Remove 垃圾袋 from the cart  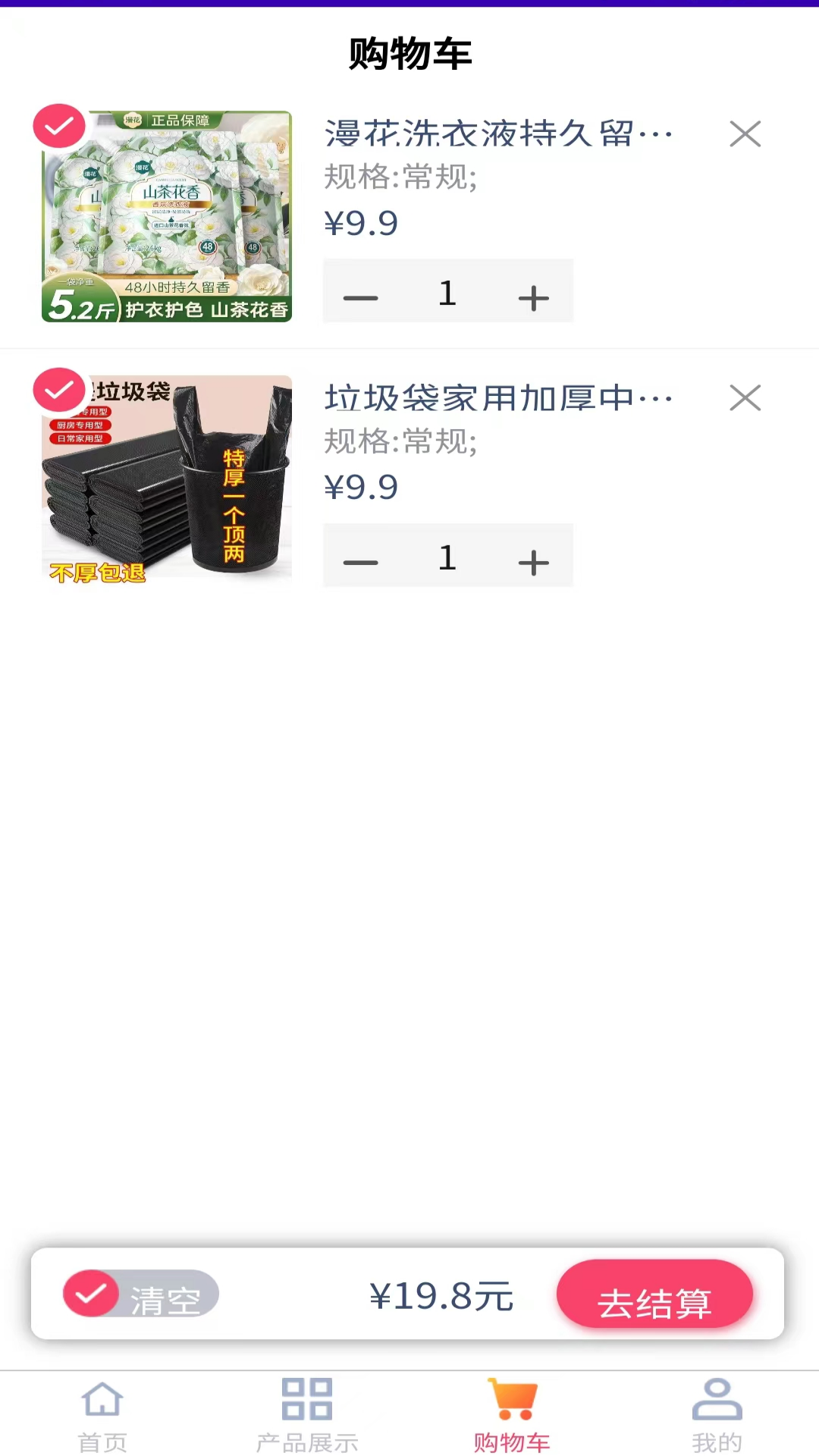pyautogui.click(x=745, y=398)
